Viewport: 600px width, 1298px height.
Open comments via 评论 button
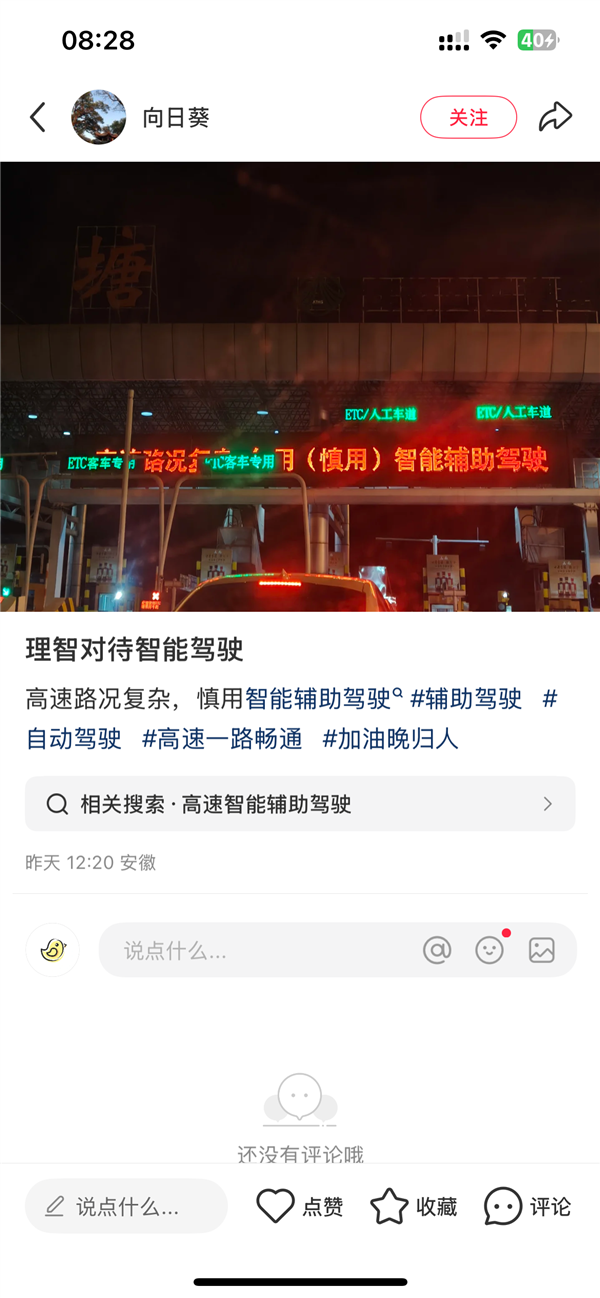click(x=527, y=1207)
